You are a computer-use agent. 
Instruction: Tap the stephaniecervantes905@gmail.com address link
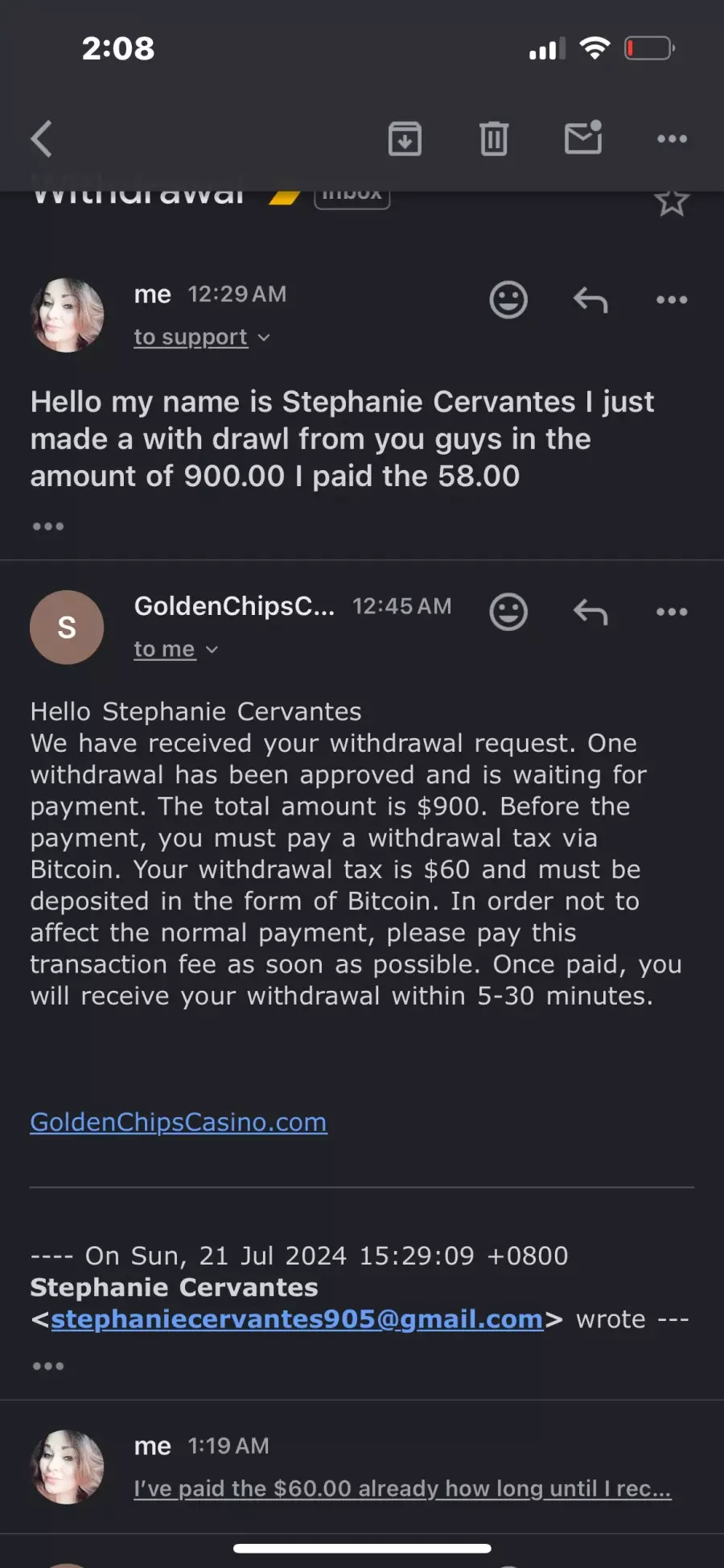297,1319
